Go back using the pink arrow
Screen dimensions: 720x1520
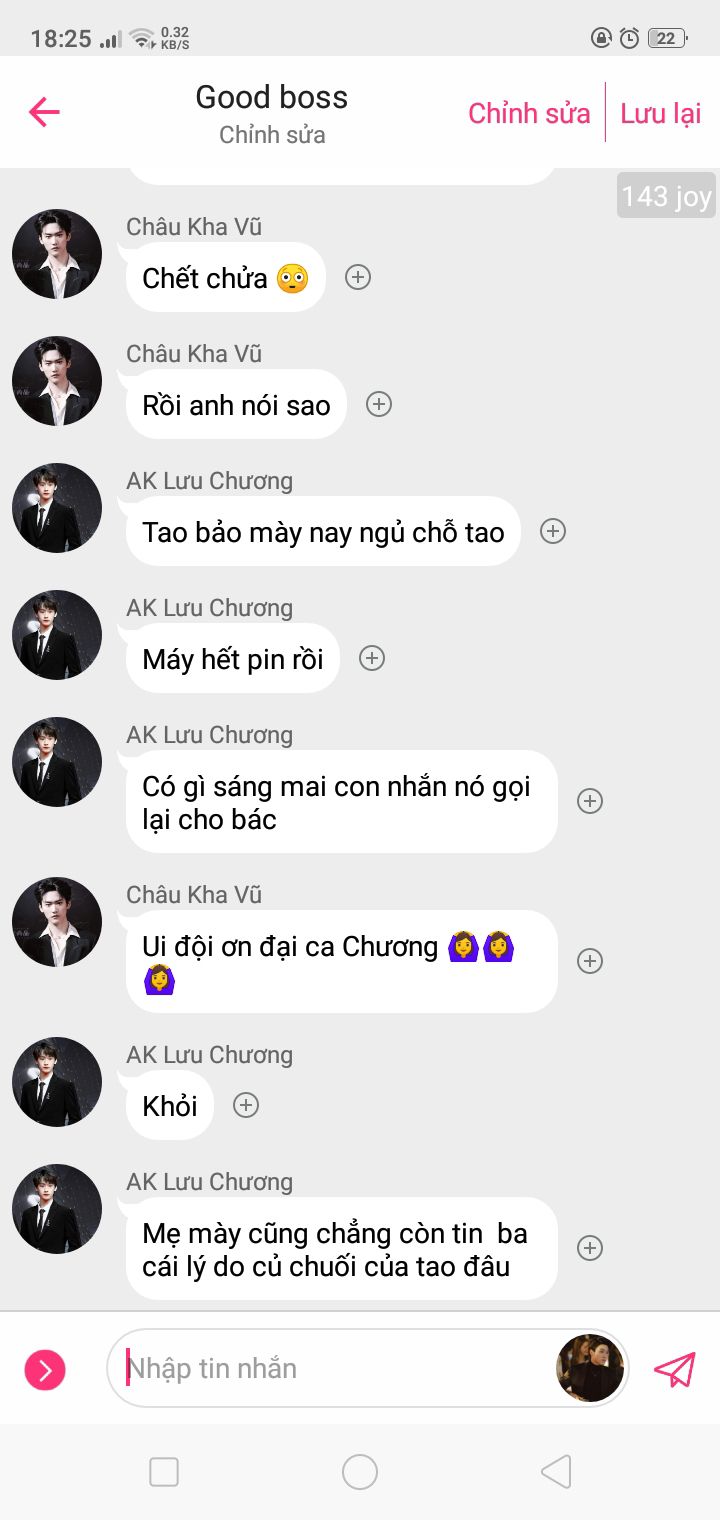click(45, 112)
